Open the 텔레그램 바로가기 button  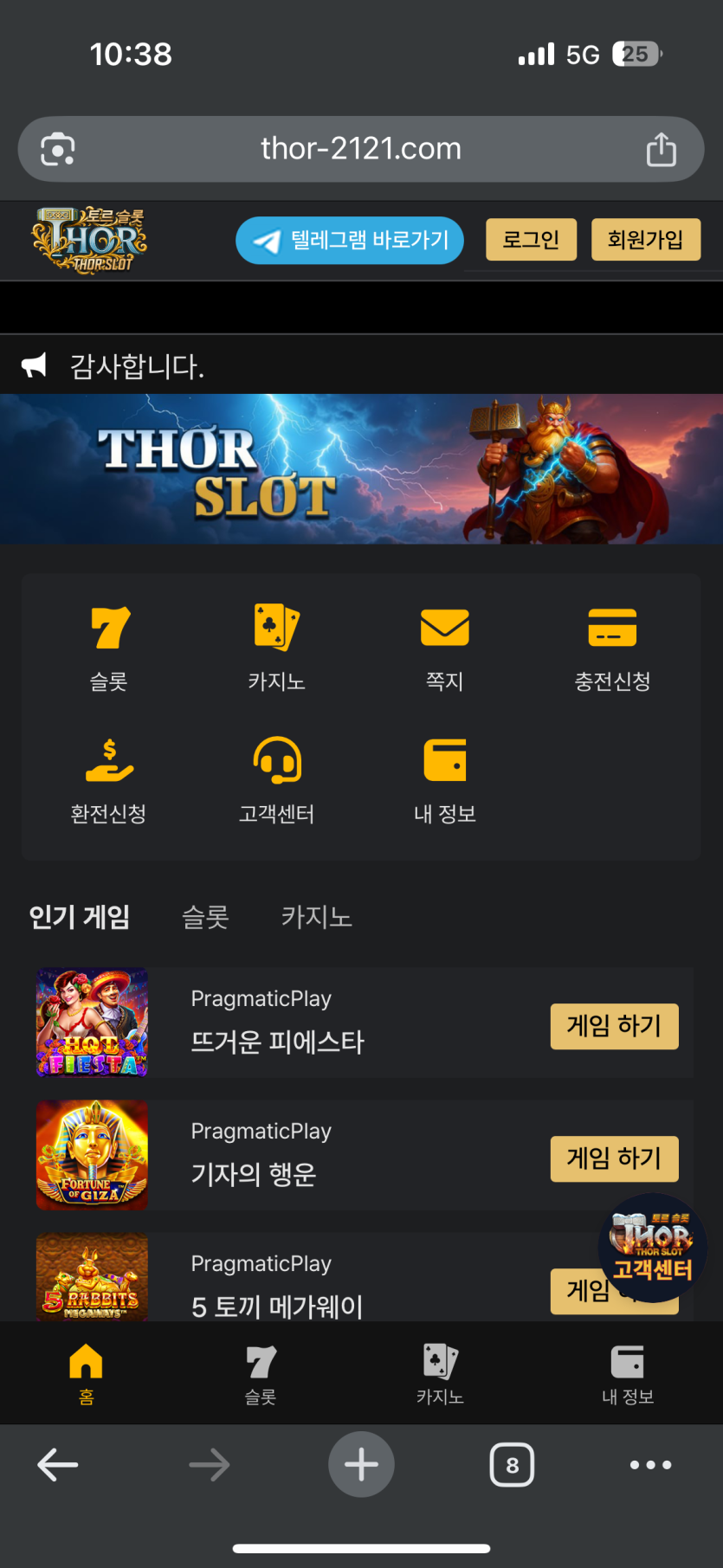click(350, 240)
